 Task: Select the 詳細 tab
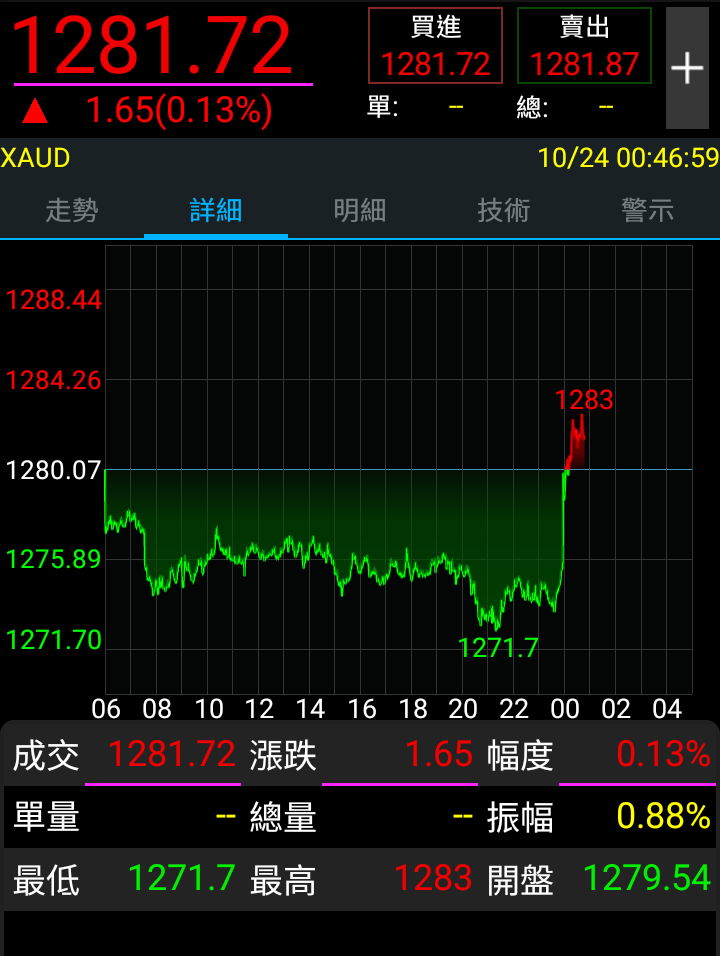(x=216, y=210)
